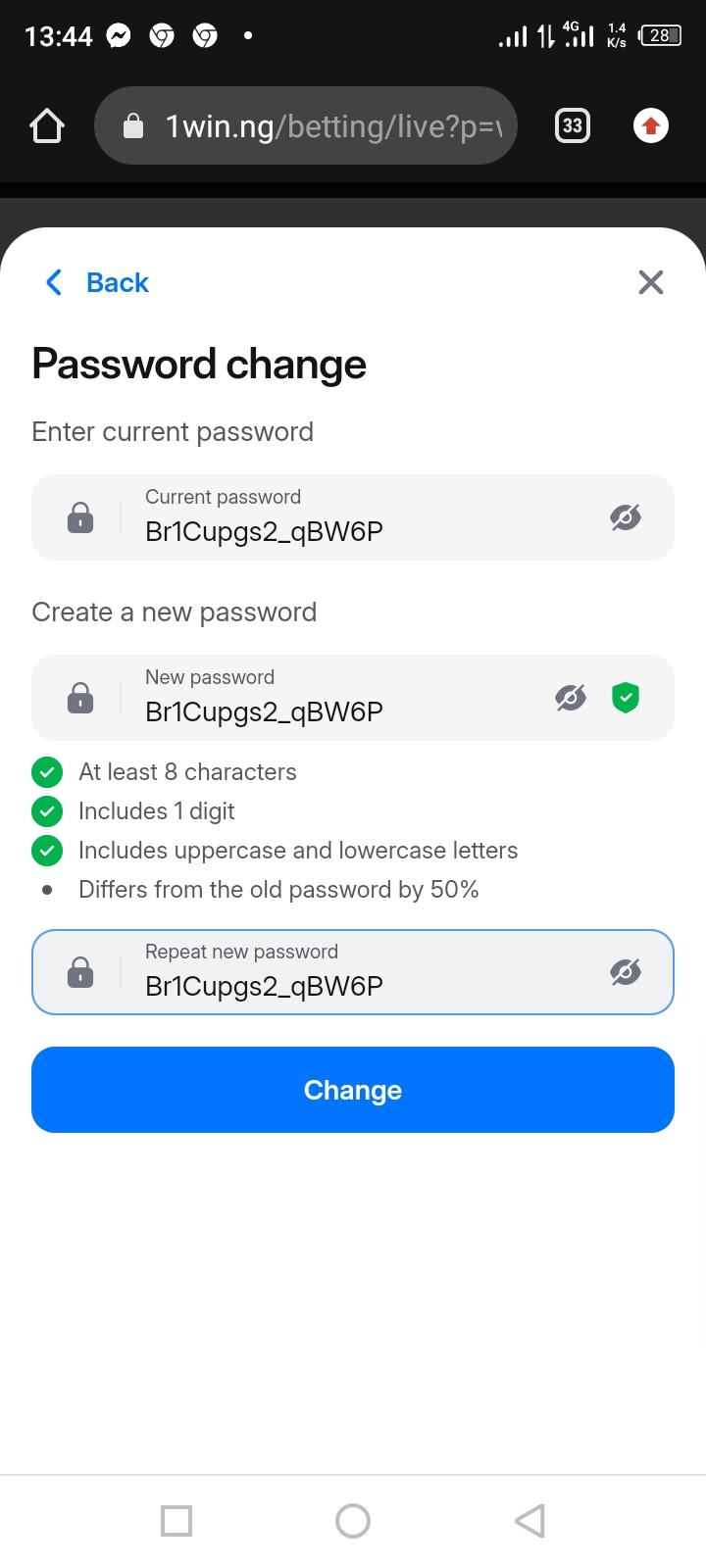This screenshot has height=1568, width=706.
Task: Open the browser update arrow icon
Action: [650, 125]
